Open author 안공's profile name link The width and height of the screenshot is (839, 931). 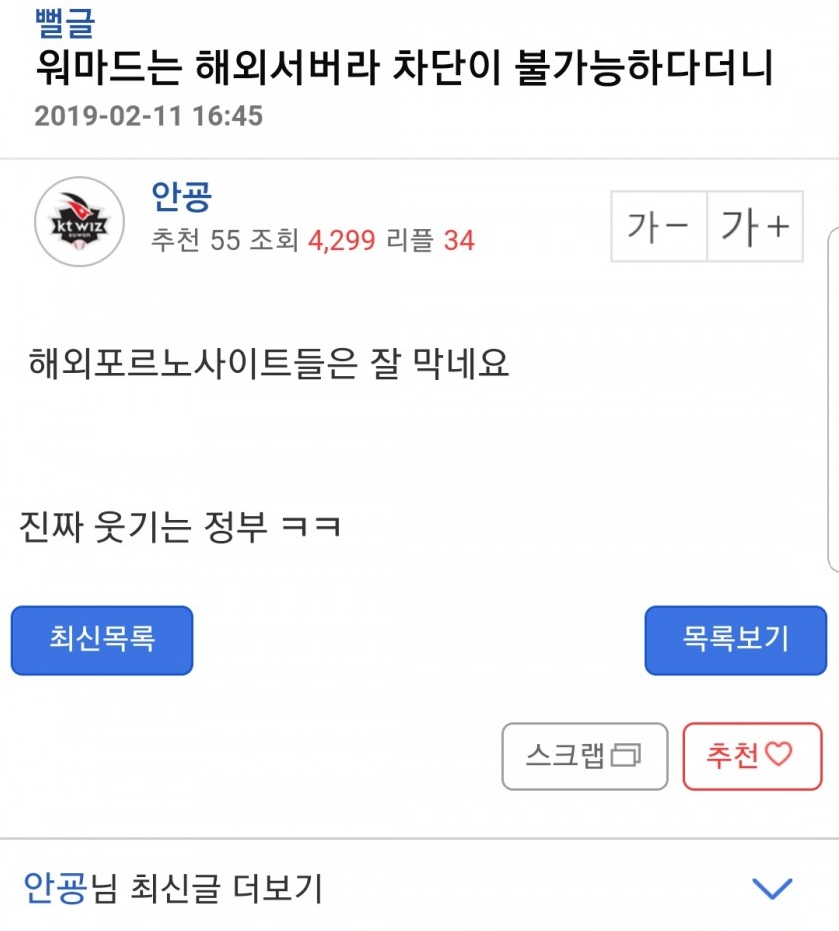[181, 197]
